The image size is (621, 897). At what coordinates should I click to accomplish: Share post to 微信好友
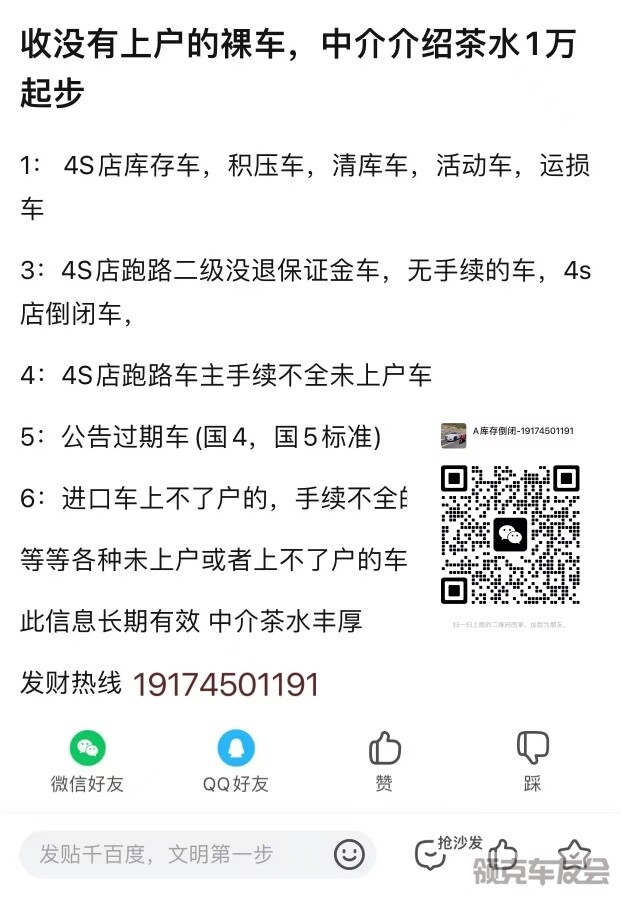87,749
